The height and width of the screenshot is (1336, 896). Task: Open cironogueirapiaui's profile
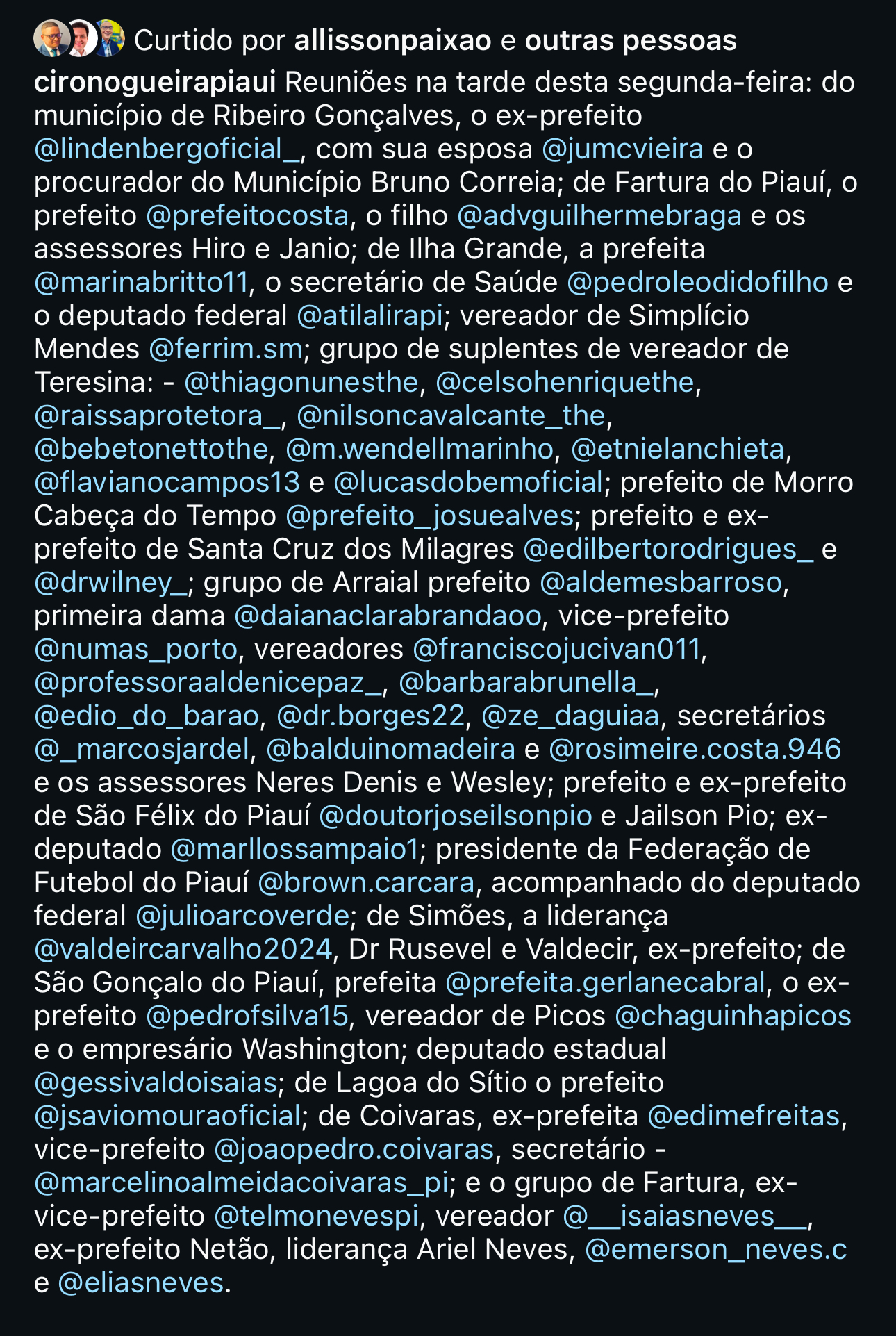pos(155,83)
